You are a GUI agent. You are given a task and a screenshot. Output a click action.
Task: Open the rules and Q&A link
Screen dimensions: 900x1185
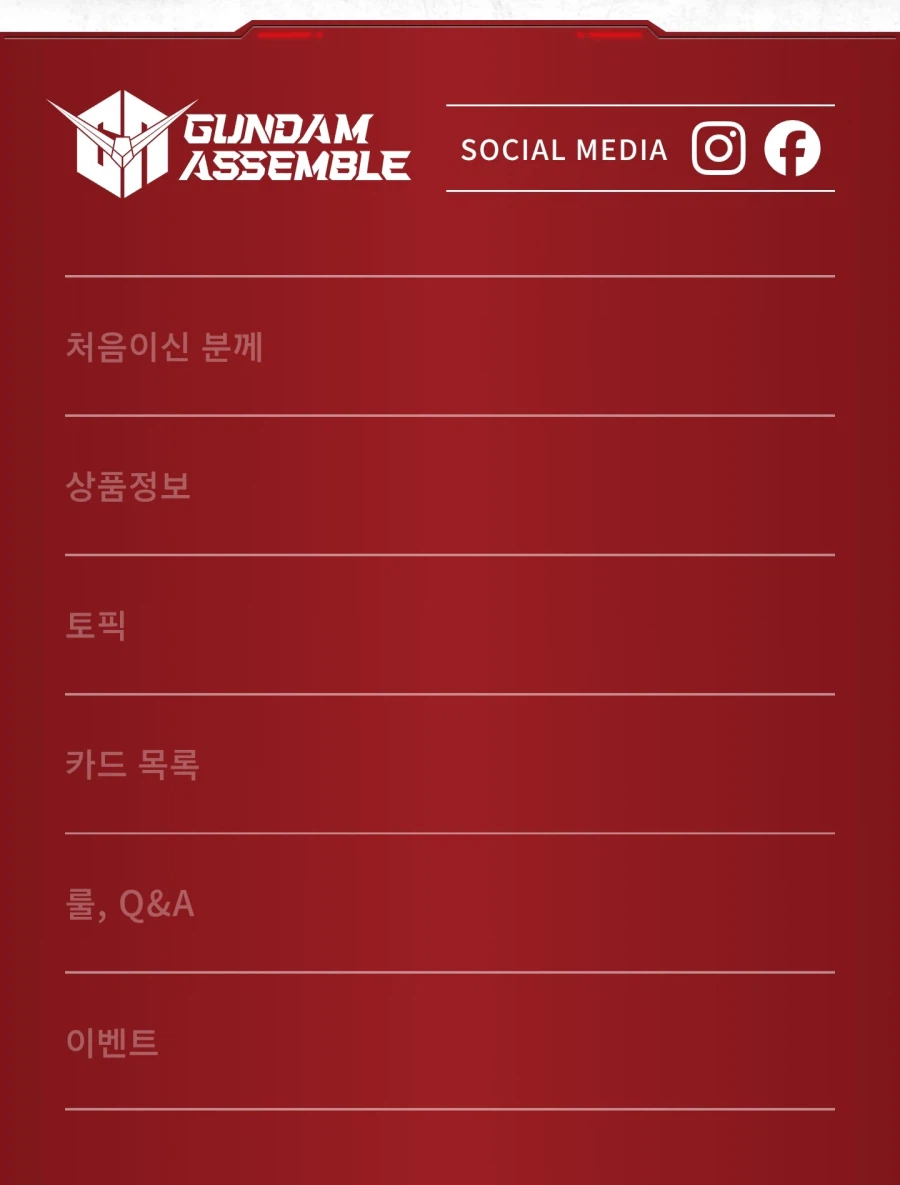(x=126, y=906)
